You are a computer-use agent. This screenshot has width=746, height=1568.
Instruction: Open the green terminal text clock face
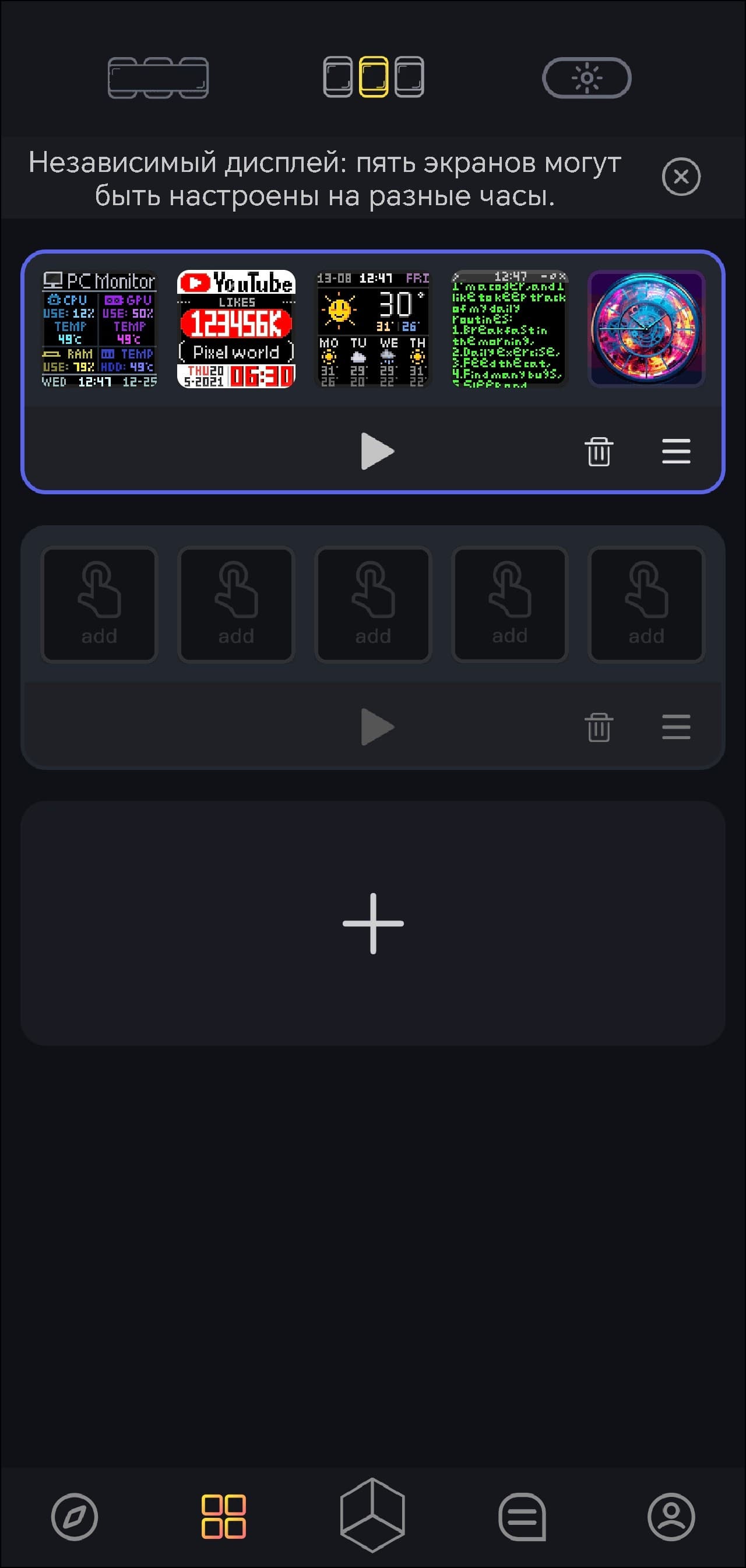[509, 329]
